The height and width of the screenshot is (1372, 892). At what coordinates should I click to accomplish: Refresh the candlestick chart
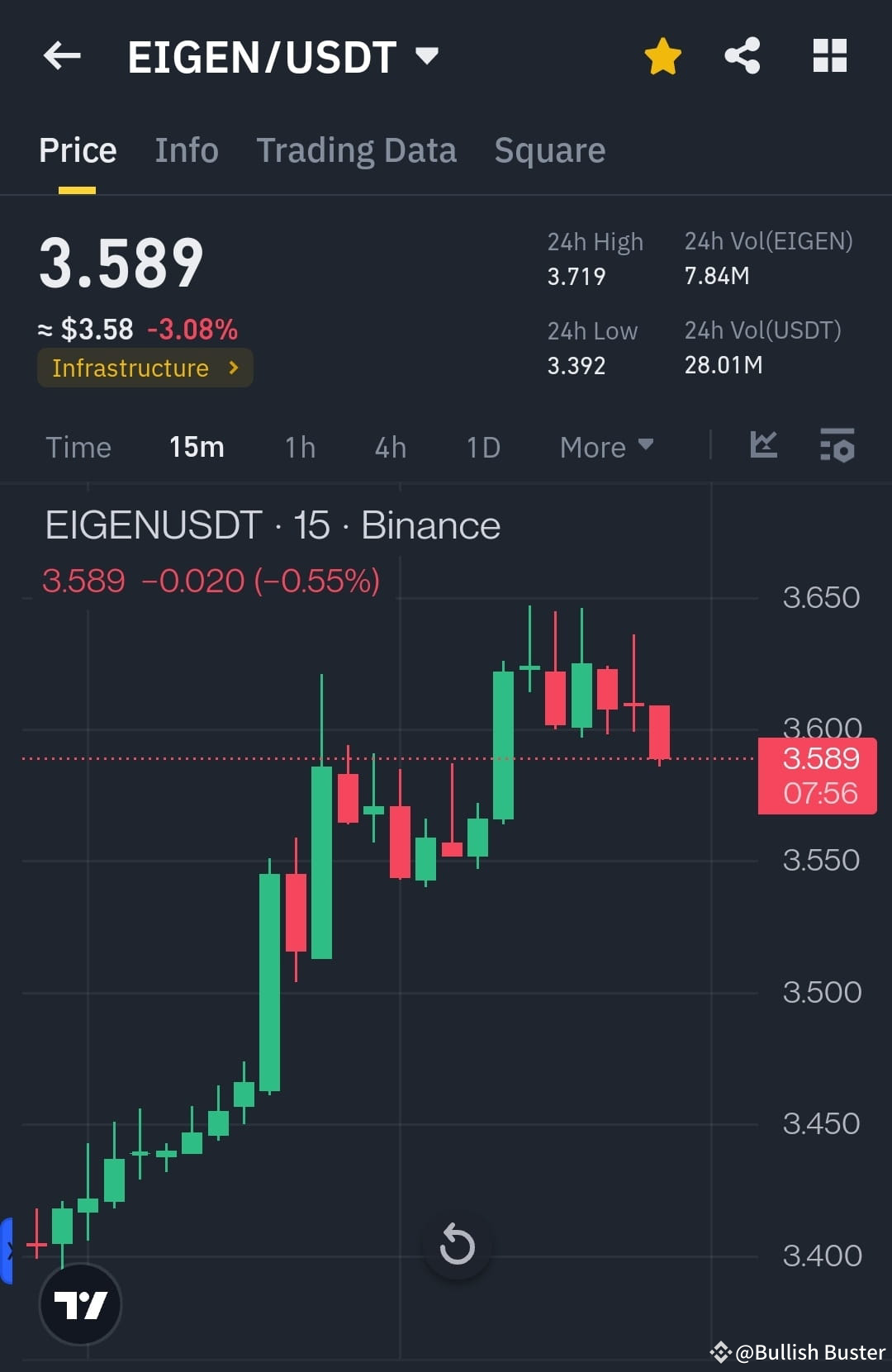click(457, 1246)
